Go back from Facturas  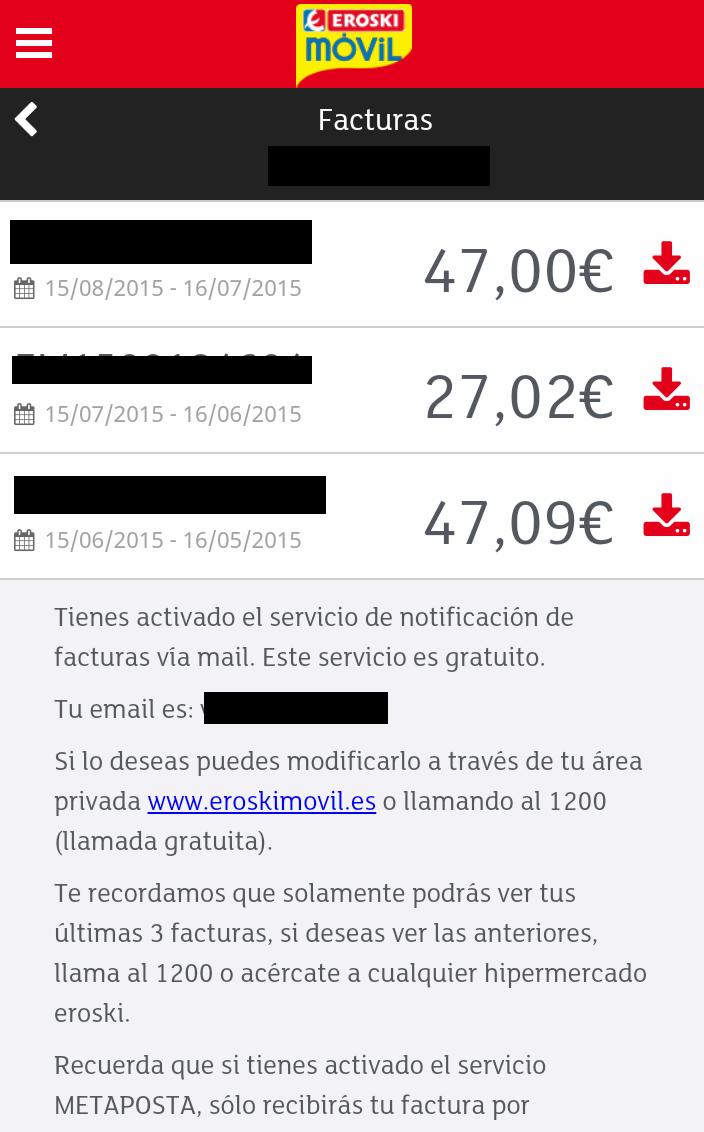pos(27,119)
